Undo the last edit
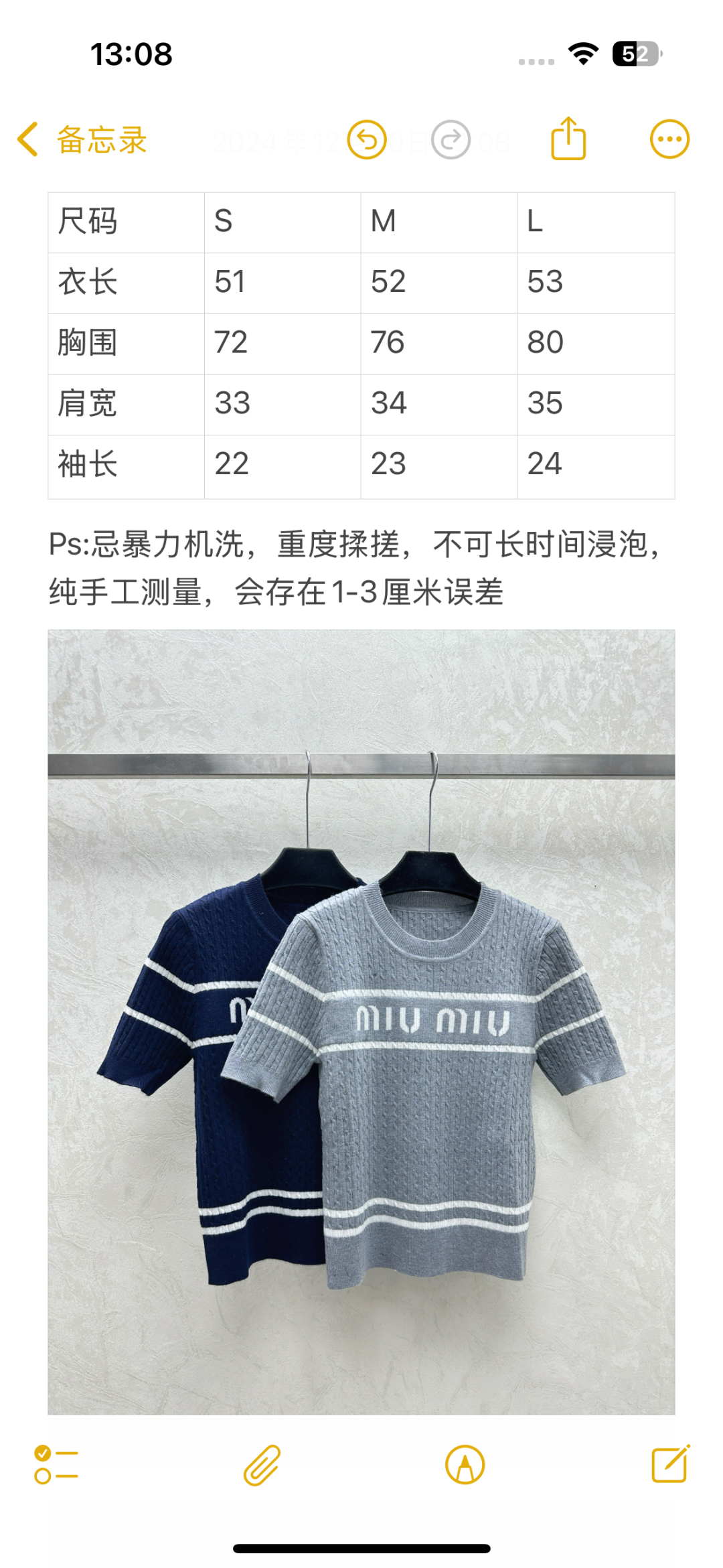The height and width of the screenshot is (1568, 723). (367, 140)
